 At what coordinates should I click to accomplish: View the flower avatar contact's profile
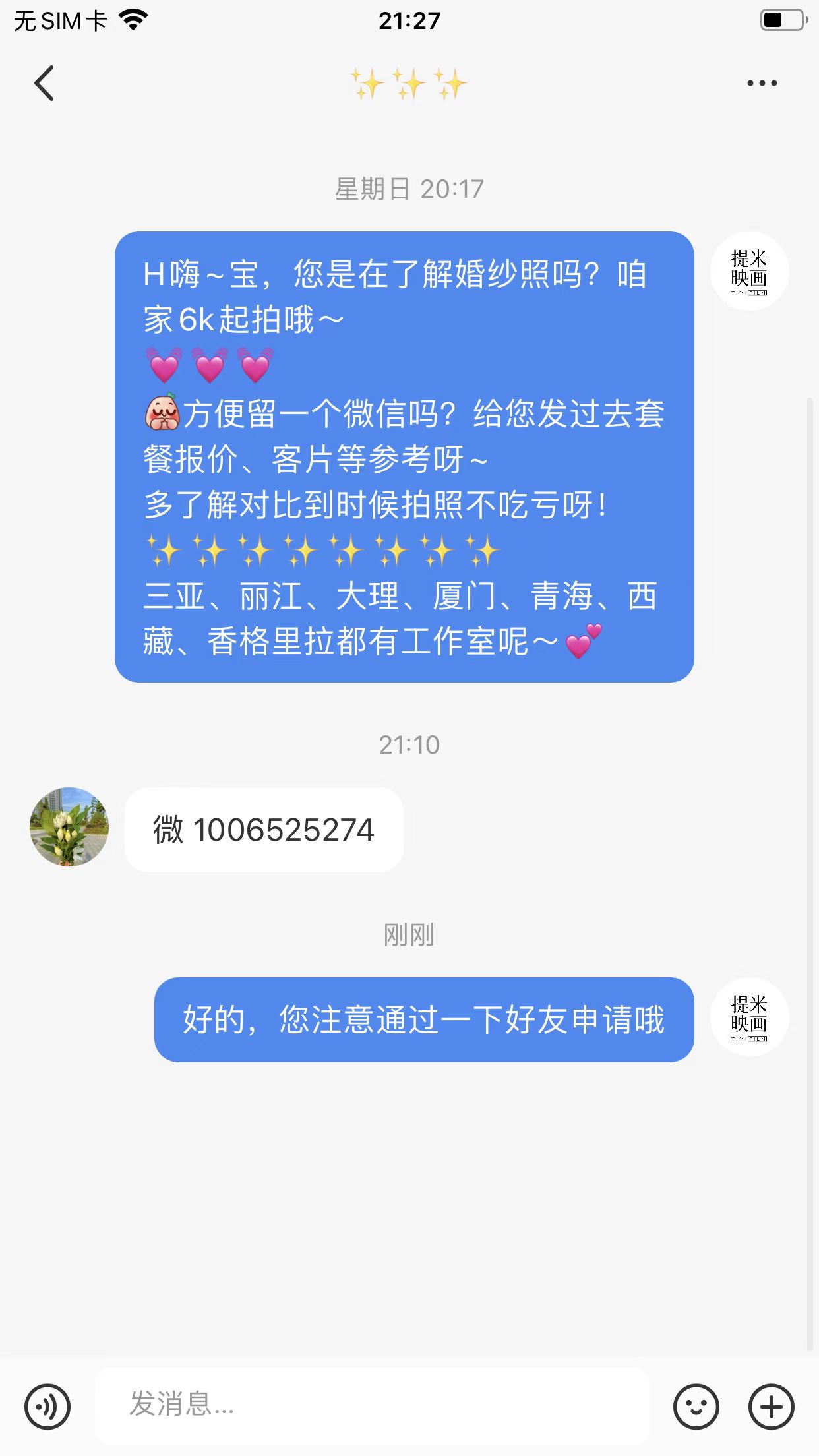pos(69,827)
